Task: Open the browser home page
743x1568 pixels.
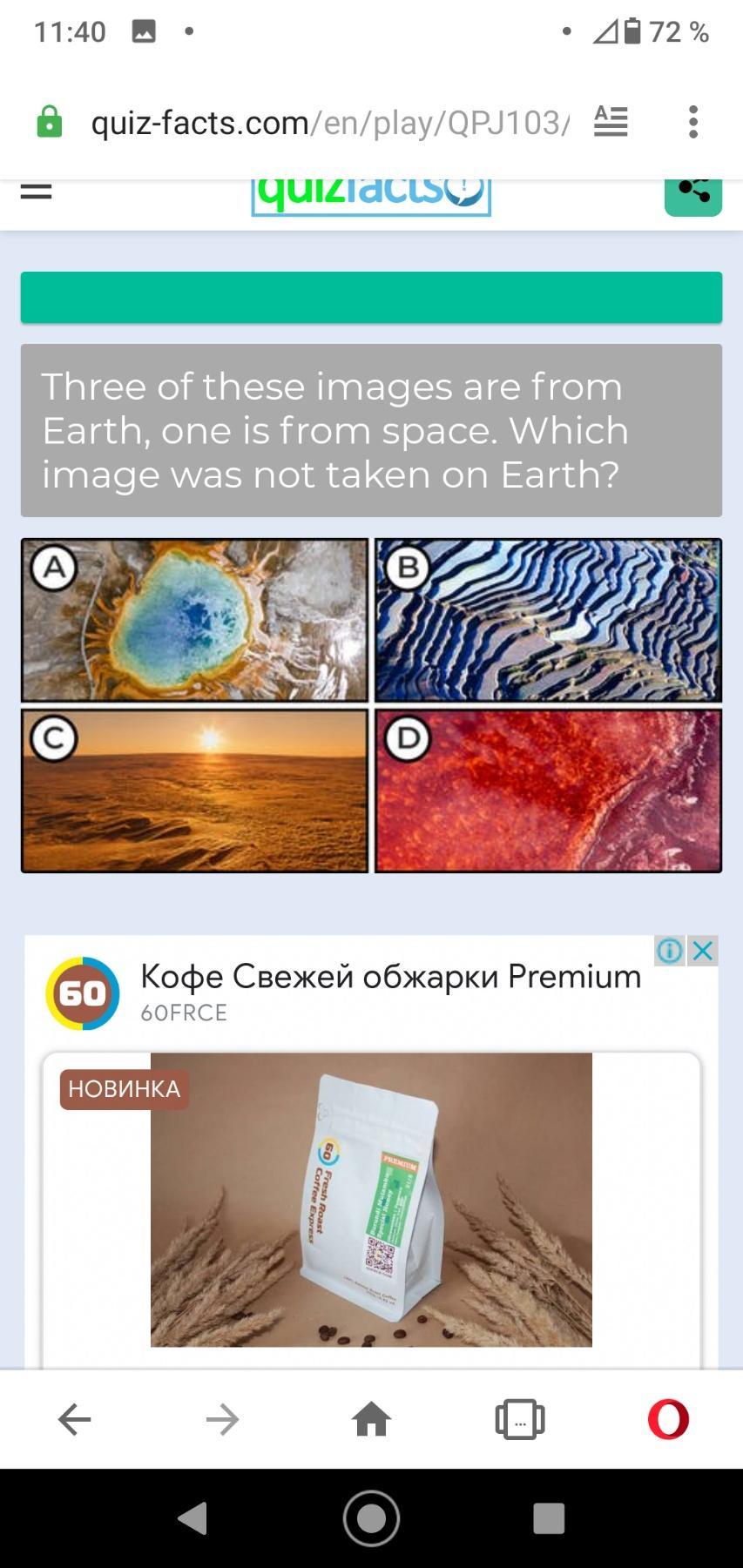Action: pos(371,1419)
